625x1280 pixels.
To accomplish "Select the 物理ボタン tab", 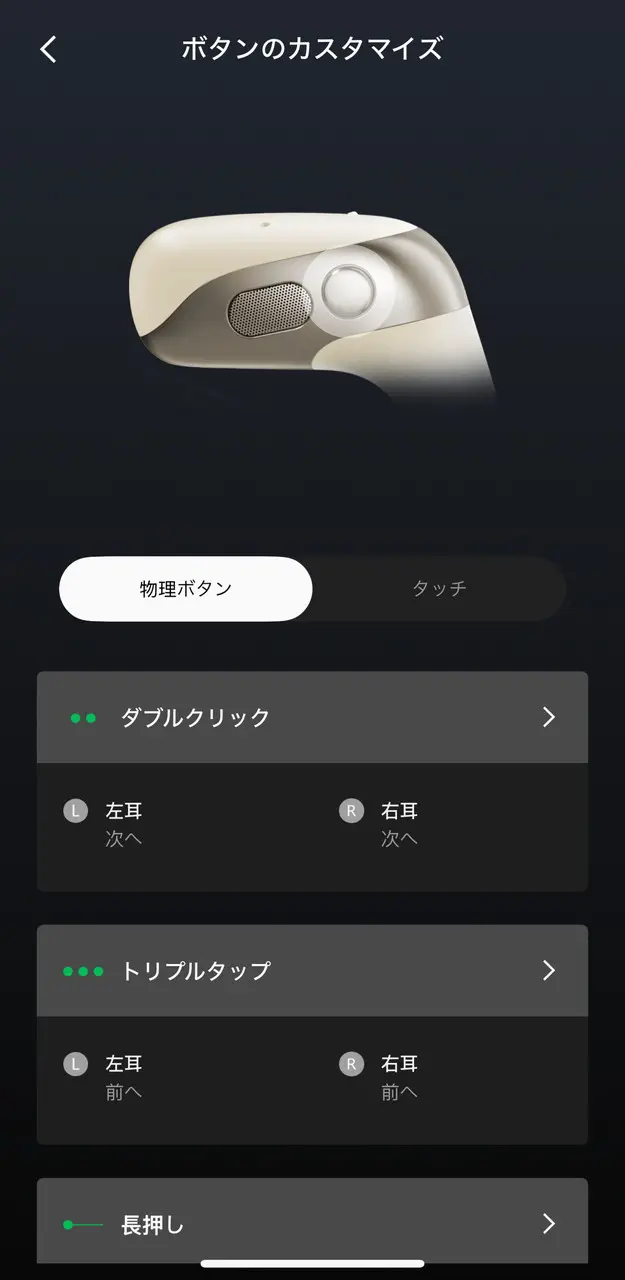I will pos(186,589).
